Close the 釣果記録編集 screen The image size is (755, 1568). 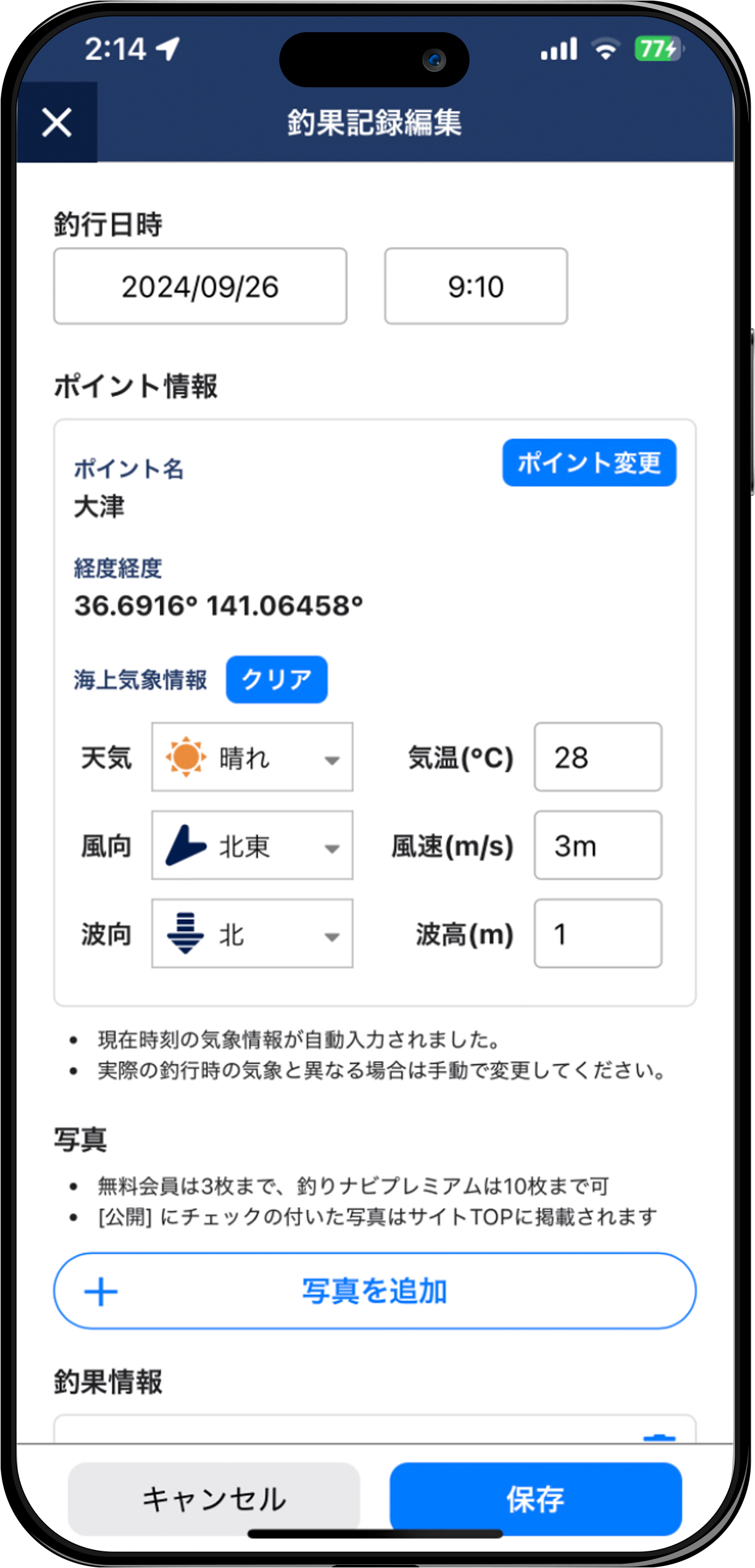point(57,122)
